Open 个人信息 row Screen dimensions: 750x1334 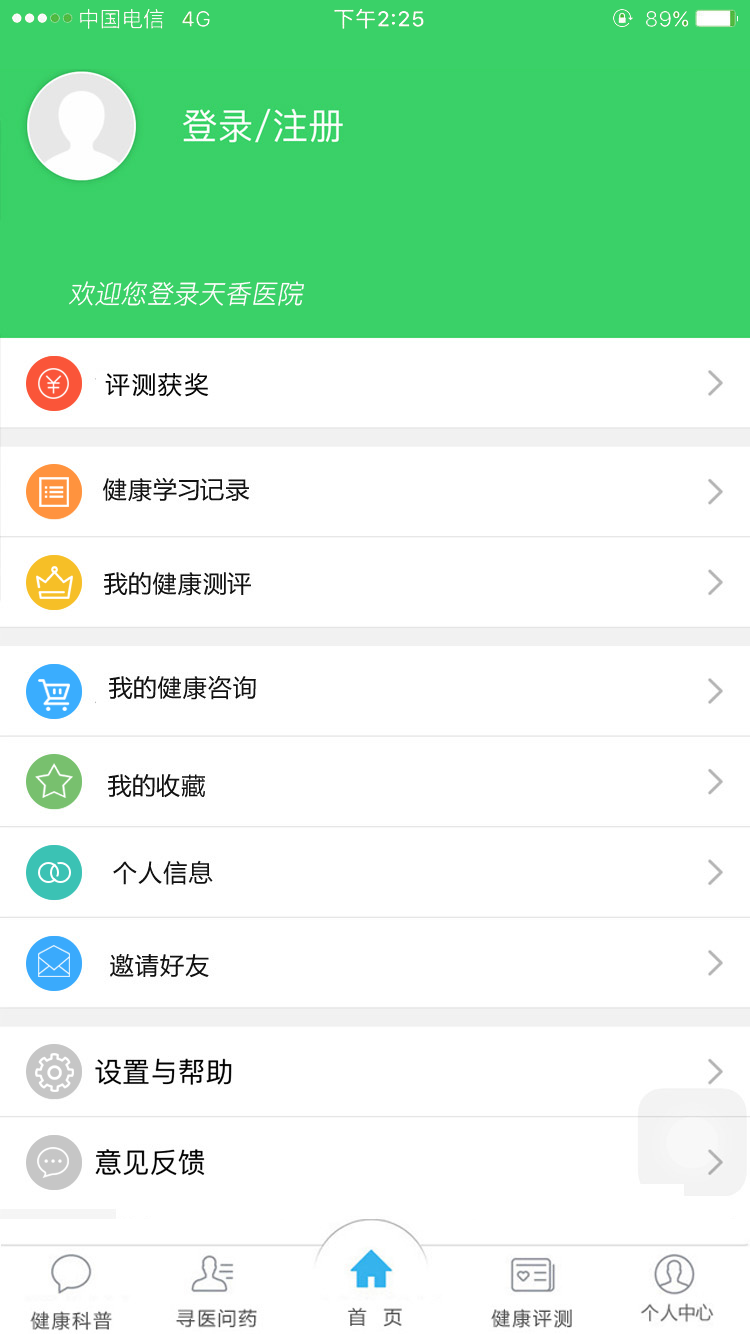pyautogui.click(x=375, y=872)
